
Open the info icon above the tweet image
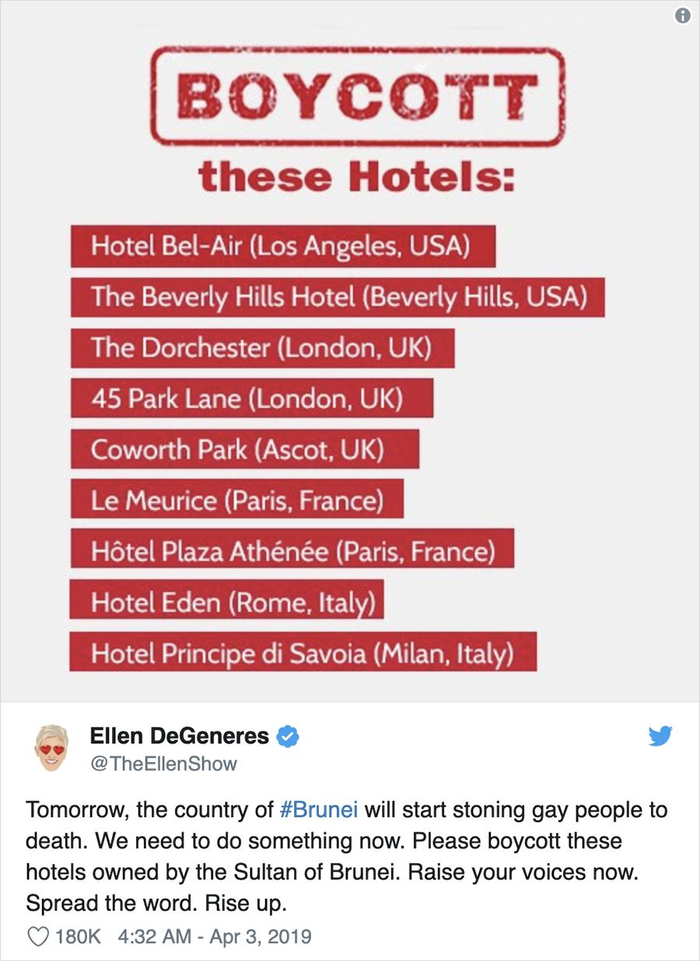pyautogui.click(x=685, y=15)
